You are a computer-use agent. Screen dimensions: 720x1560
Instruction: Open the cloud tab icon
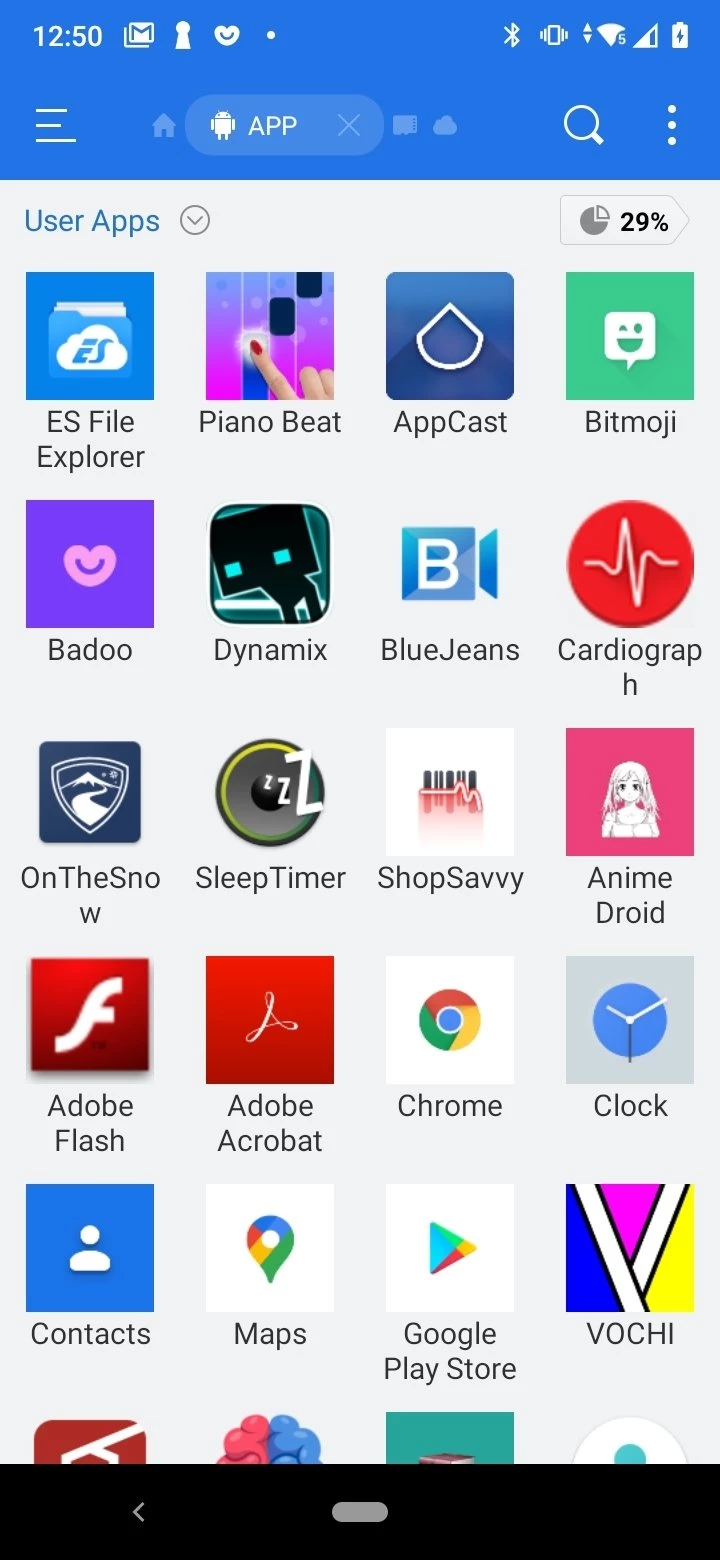coord(445,126)
